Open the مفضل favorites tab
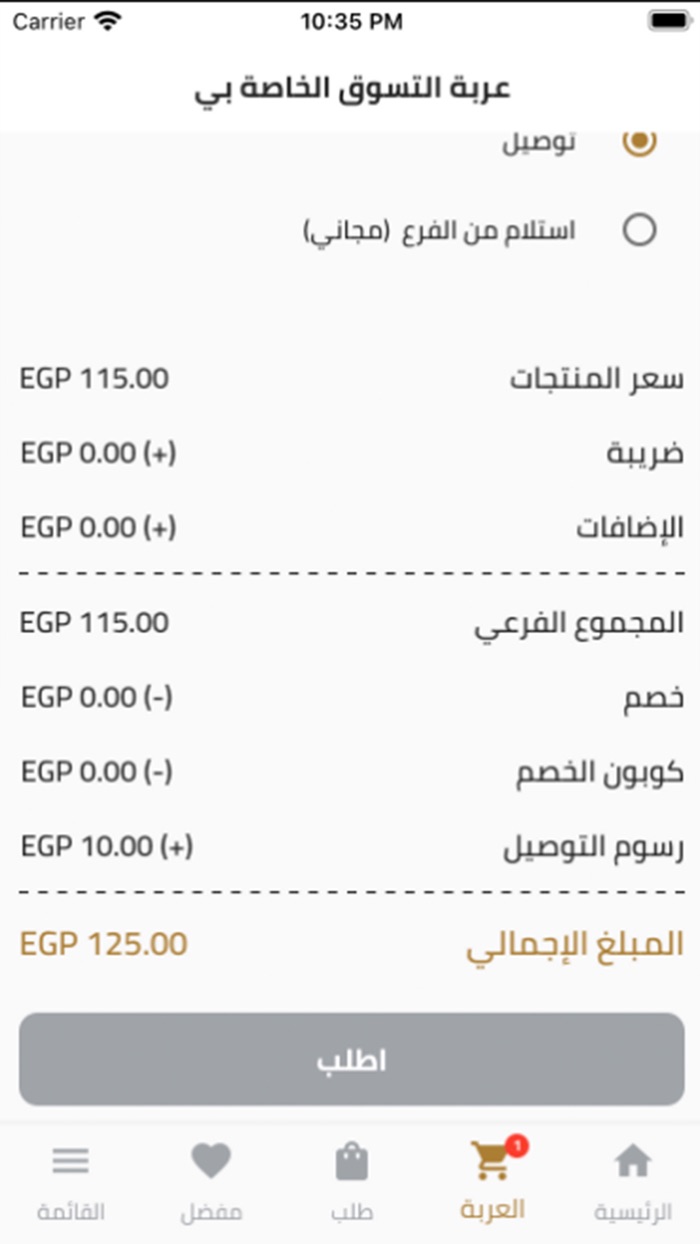700x1244 pixels. 211,1184
